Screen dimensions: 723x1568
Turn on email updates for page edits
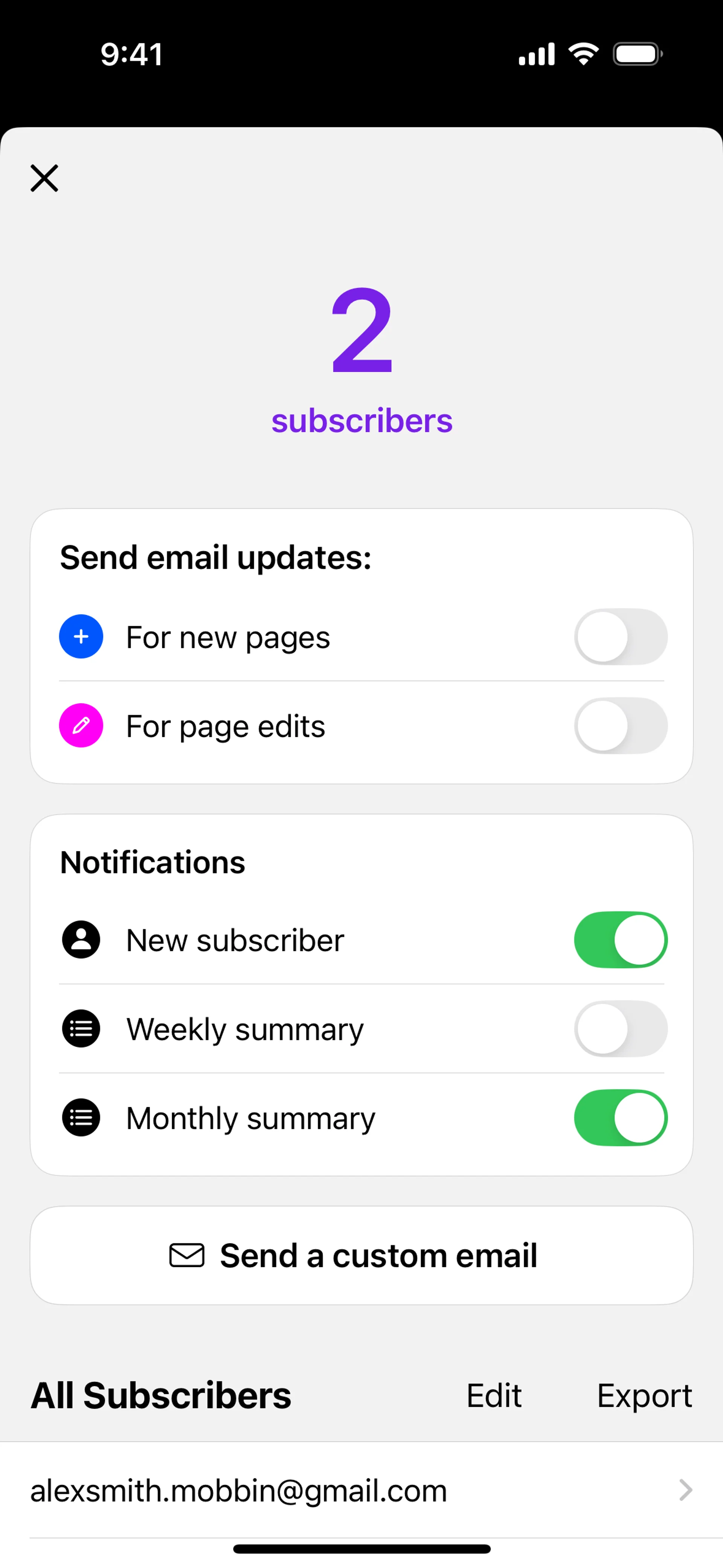pyautogui.click(x=620, y=726)
